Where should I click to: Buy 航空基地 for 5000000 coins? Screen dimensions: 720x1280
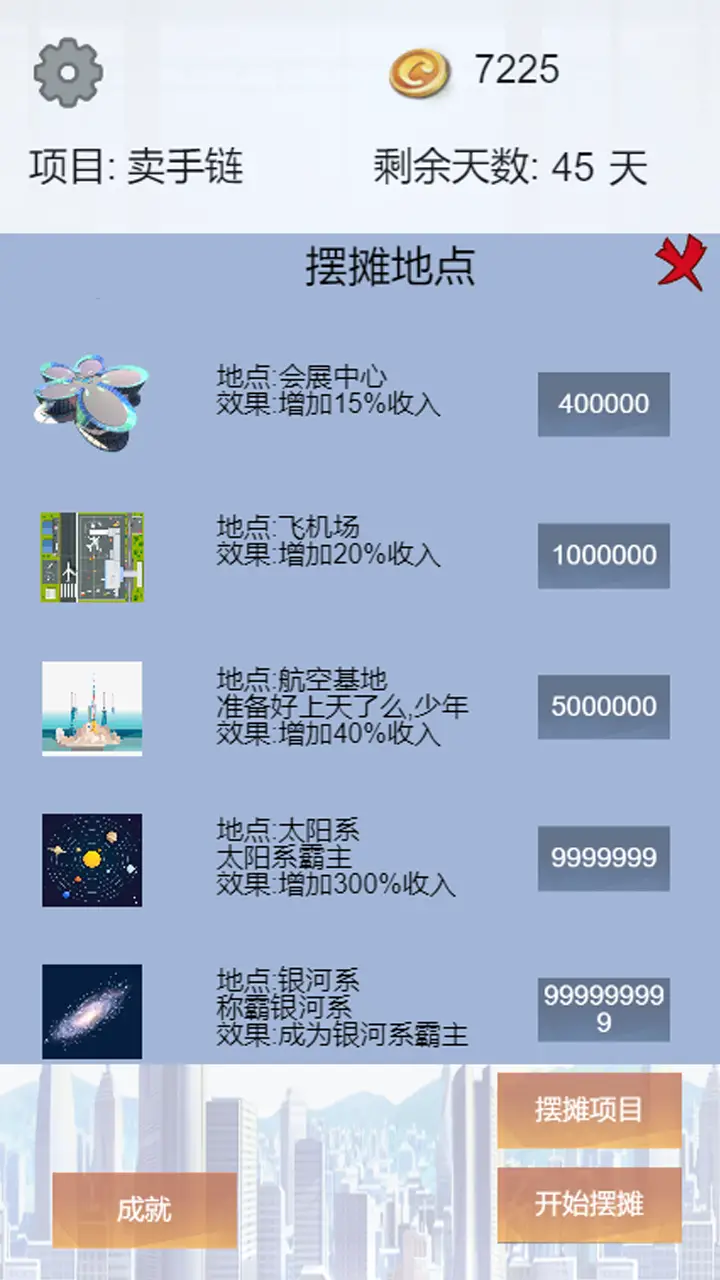(x=602, y=706)
